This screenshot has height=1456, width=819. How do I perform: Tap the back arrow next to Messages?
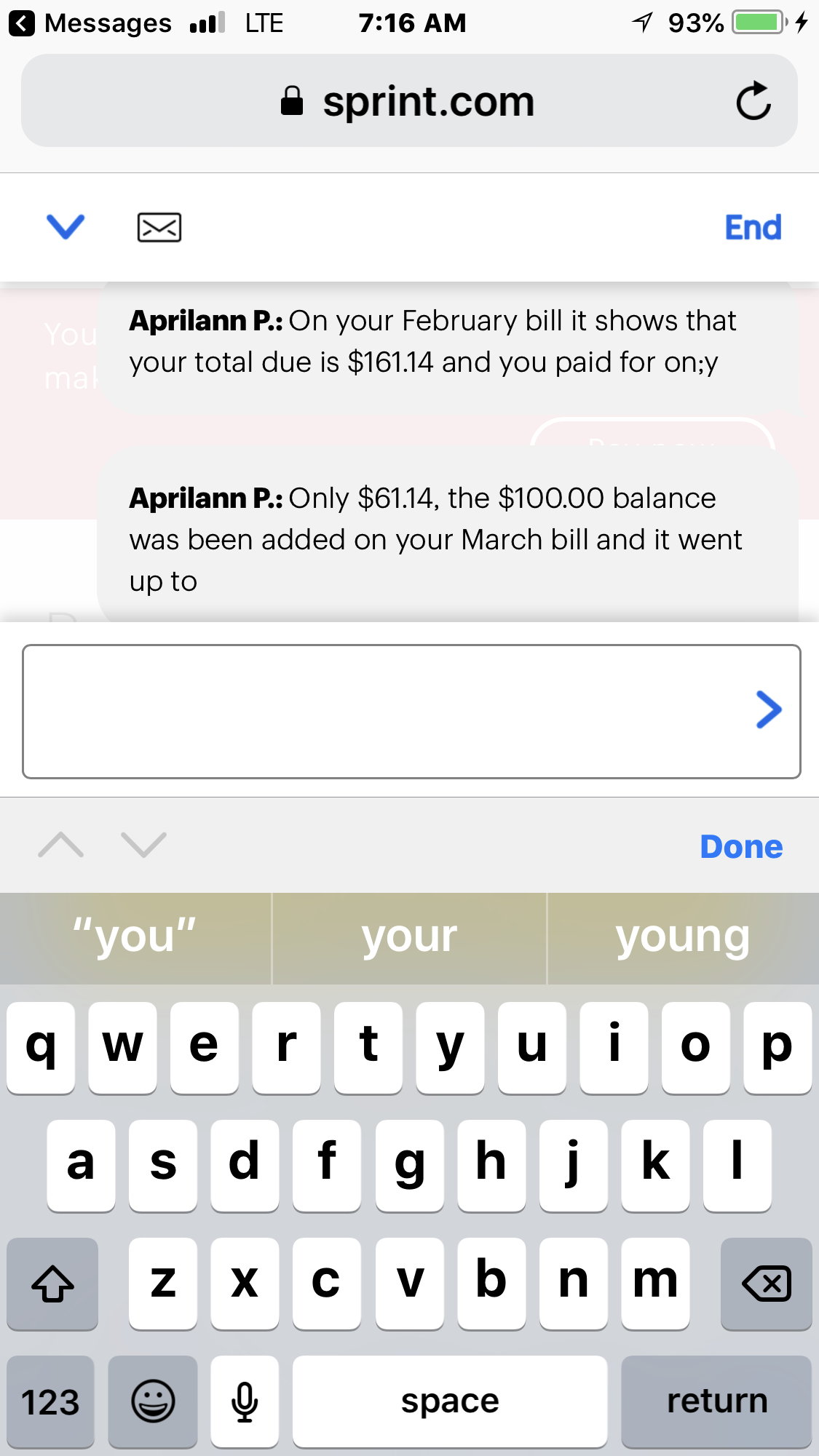click(x=22, y=22)
